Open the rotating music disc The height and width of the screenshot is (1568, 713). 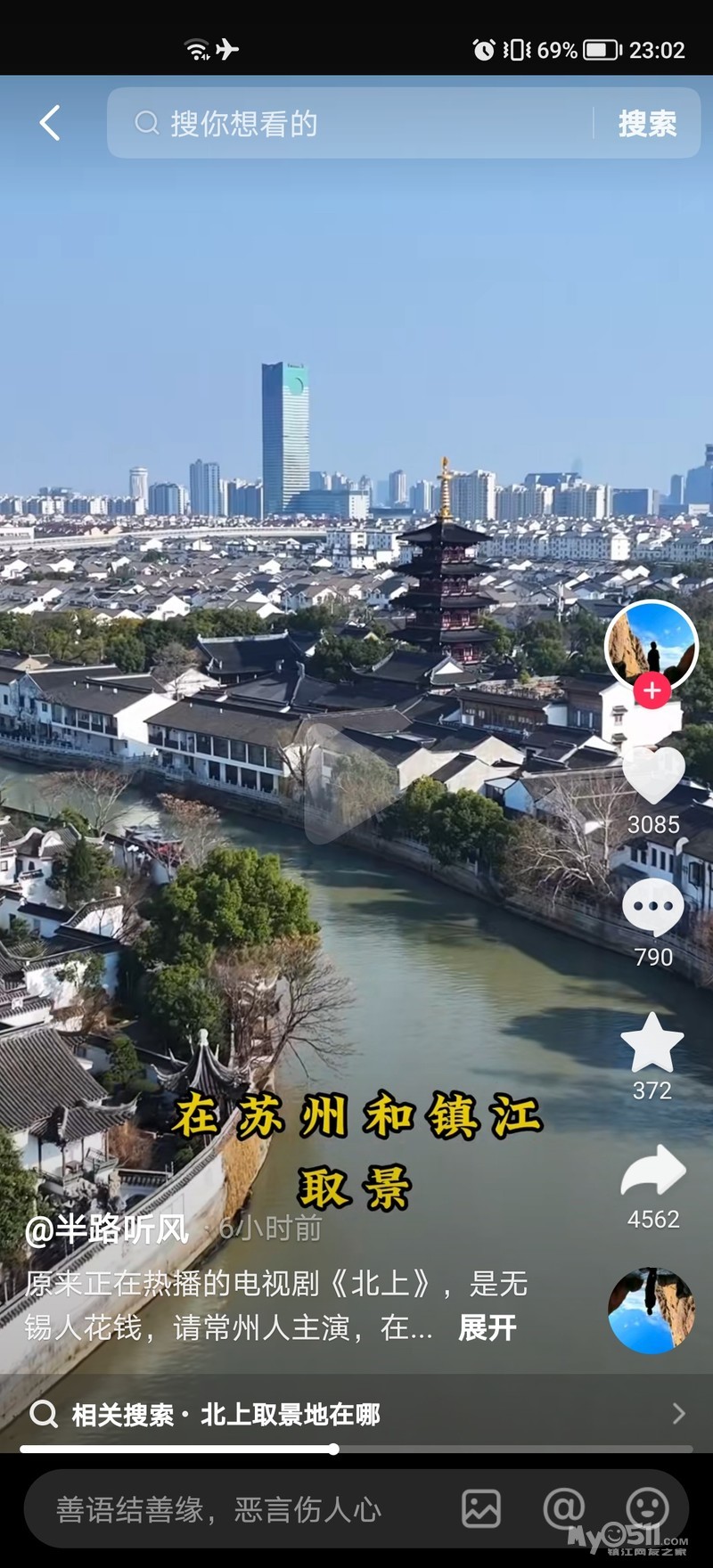[652, 1311]
